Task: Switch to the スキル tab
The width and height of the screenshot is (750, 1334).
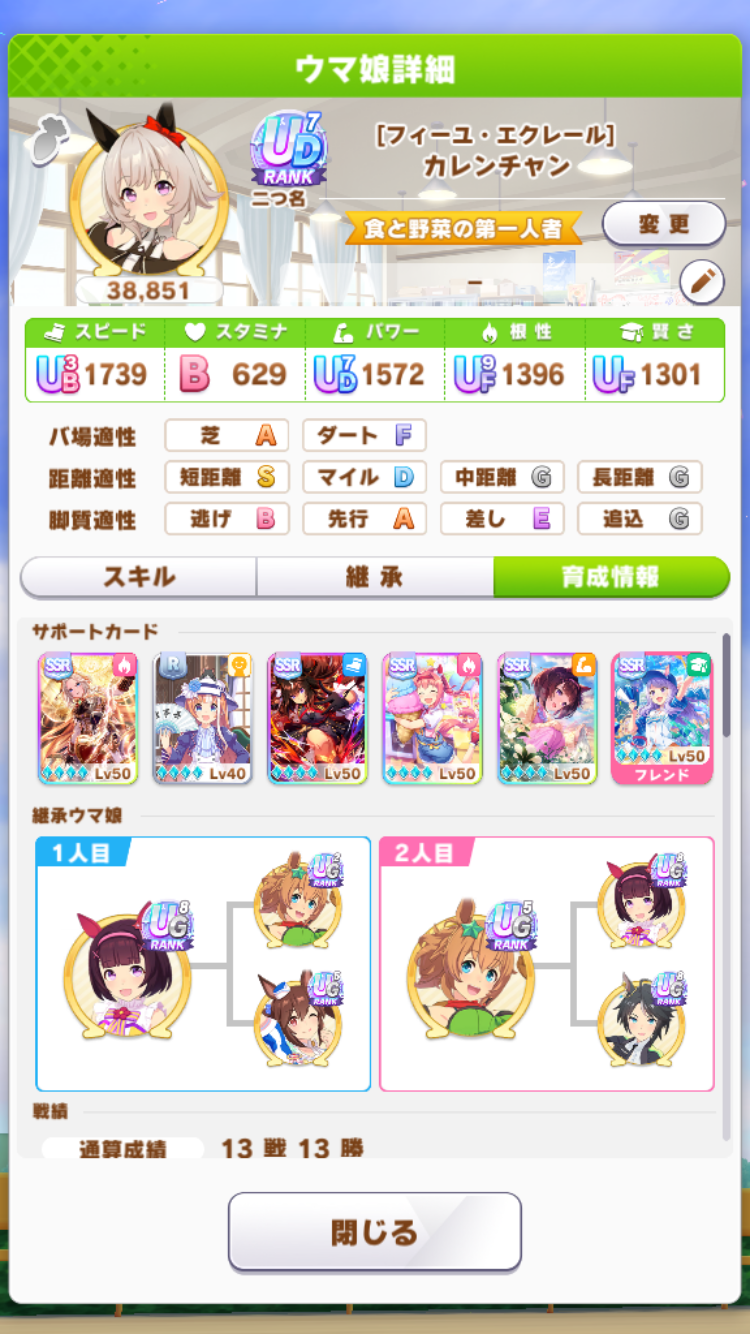Action: pos(139,577)
